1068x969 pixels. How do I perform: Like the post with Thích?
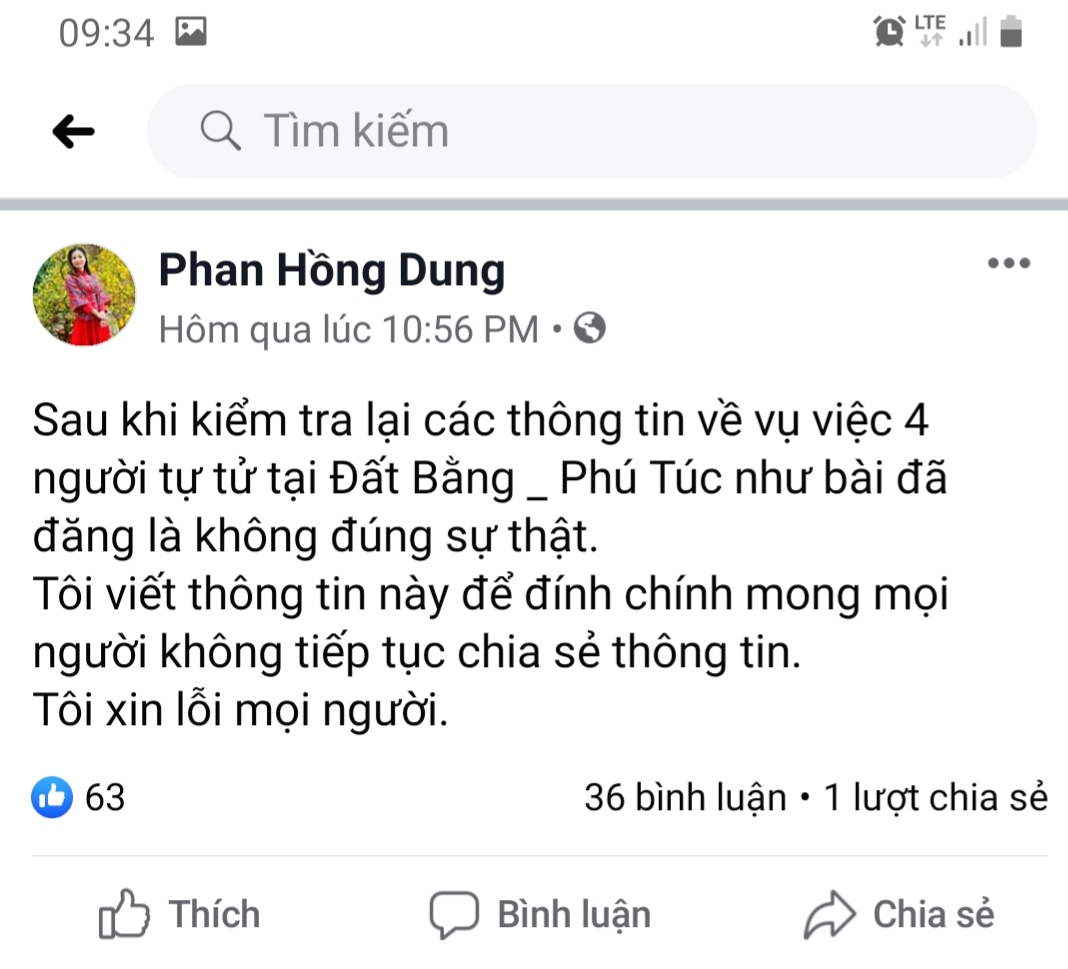180,914
